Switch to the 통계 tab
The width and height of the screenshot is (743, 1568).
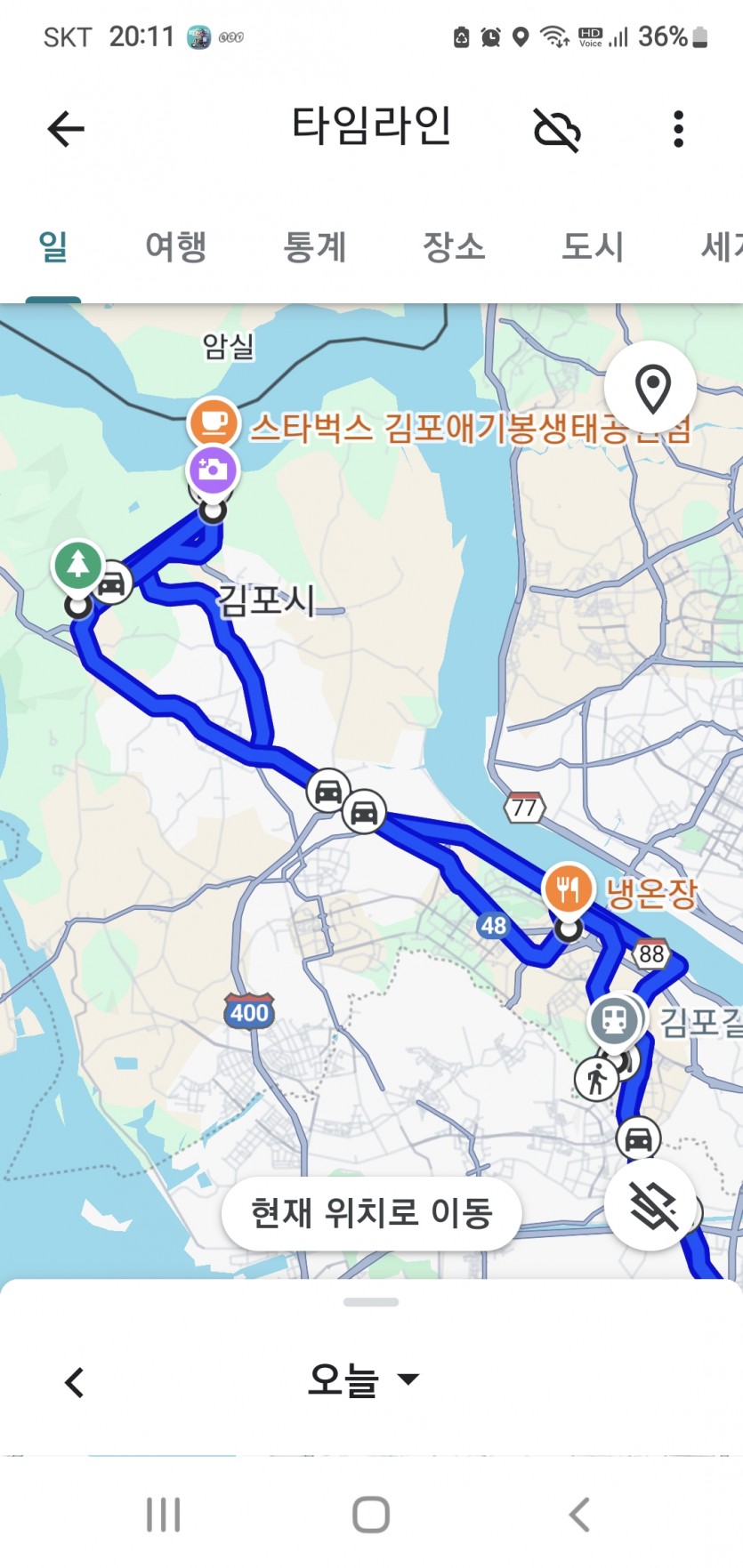click(x=314, y=246)
